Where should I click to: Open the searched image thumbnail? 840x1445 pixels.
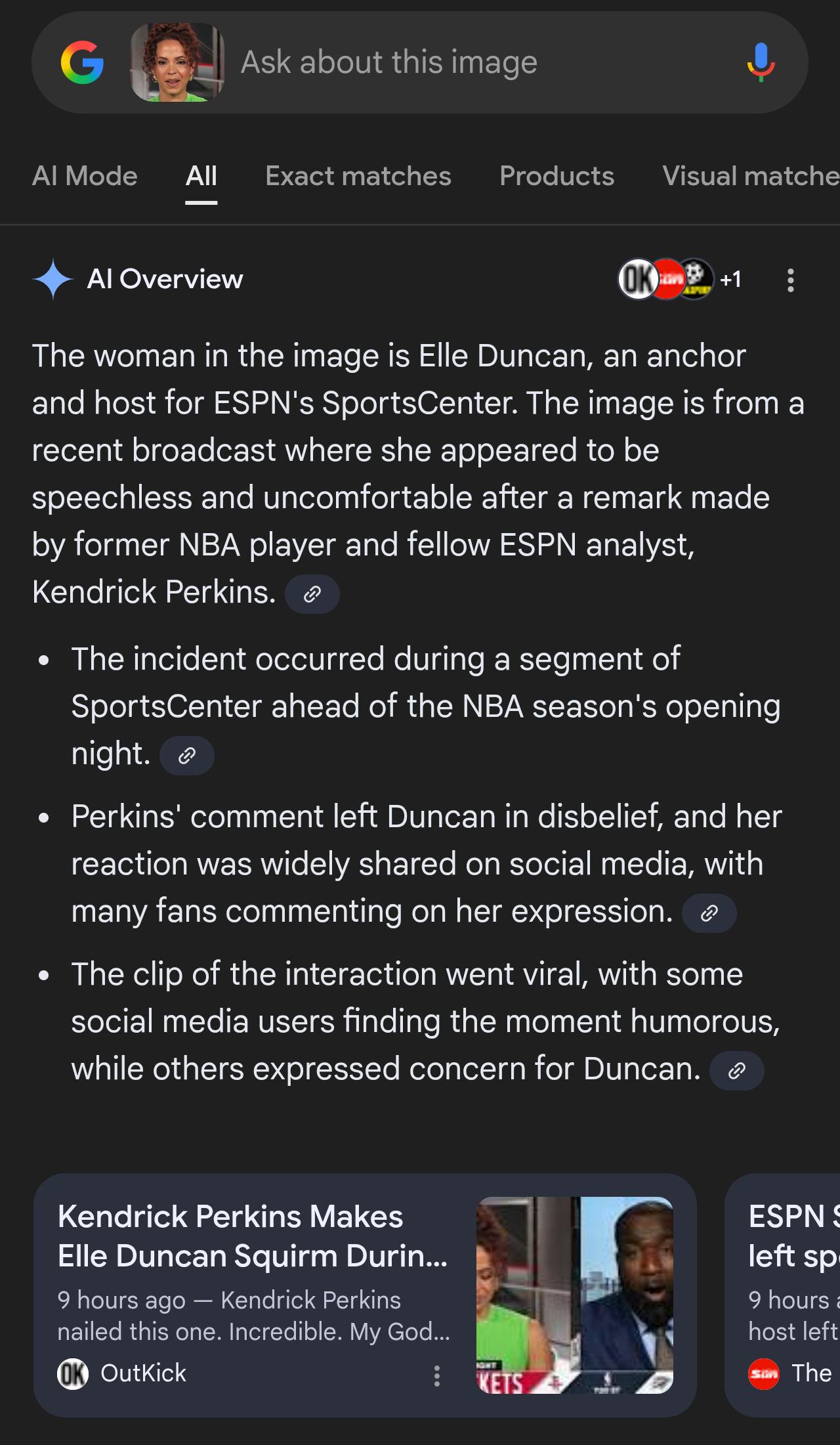pos(177,62)
